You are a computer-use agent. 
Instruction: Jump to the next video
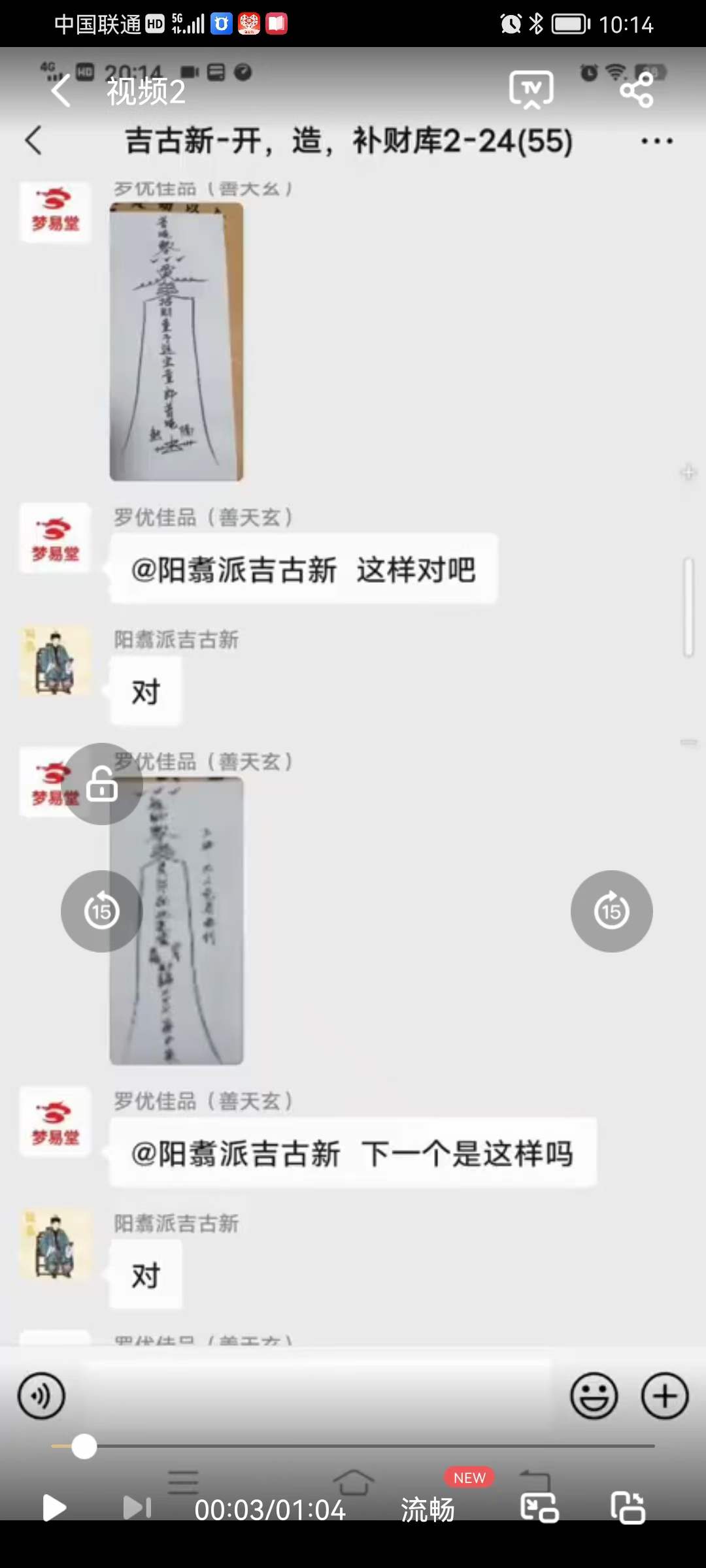click(137, 1508)
